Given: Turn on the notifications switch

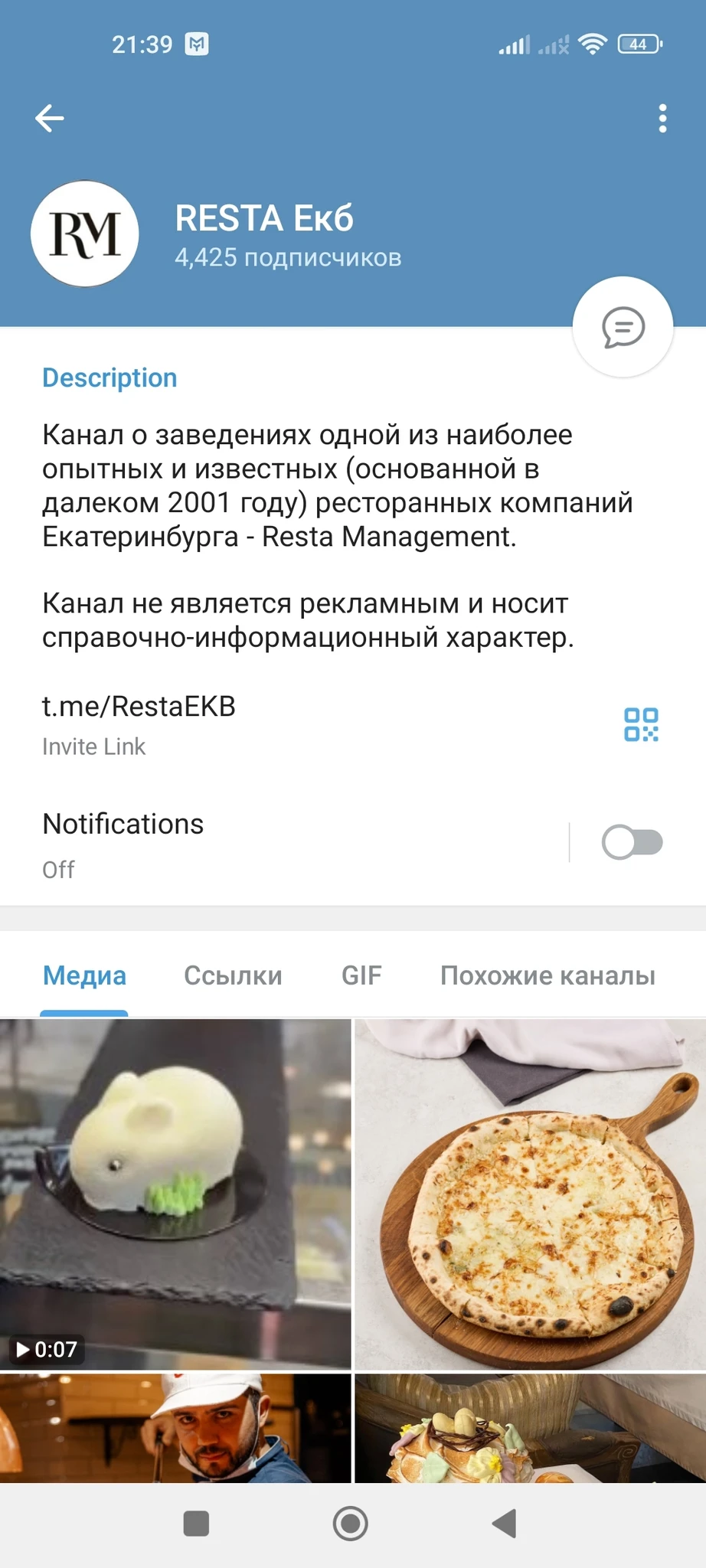Looking at the screenshot, I should pyautogui.click(x=632, y=843).
